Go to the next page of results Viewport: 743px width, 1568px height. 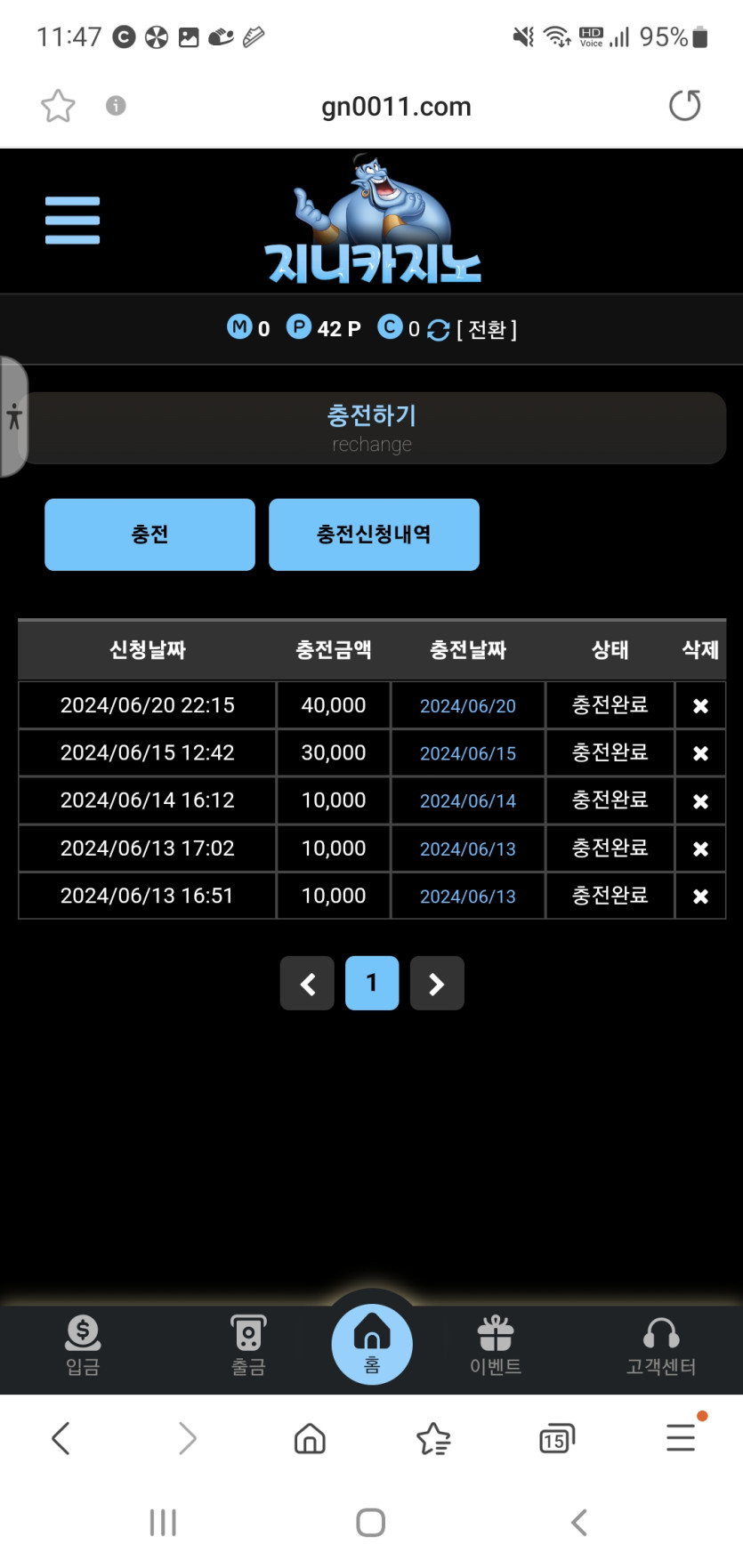pyautogui.click(x=437, y=984)
